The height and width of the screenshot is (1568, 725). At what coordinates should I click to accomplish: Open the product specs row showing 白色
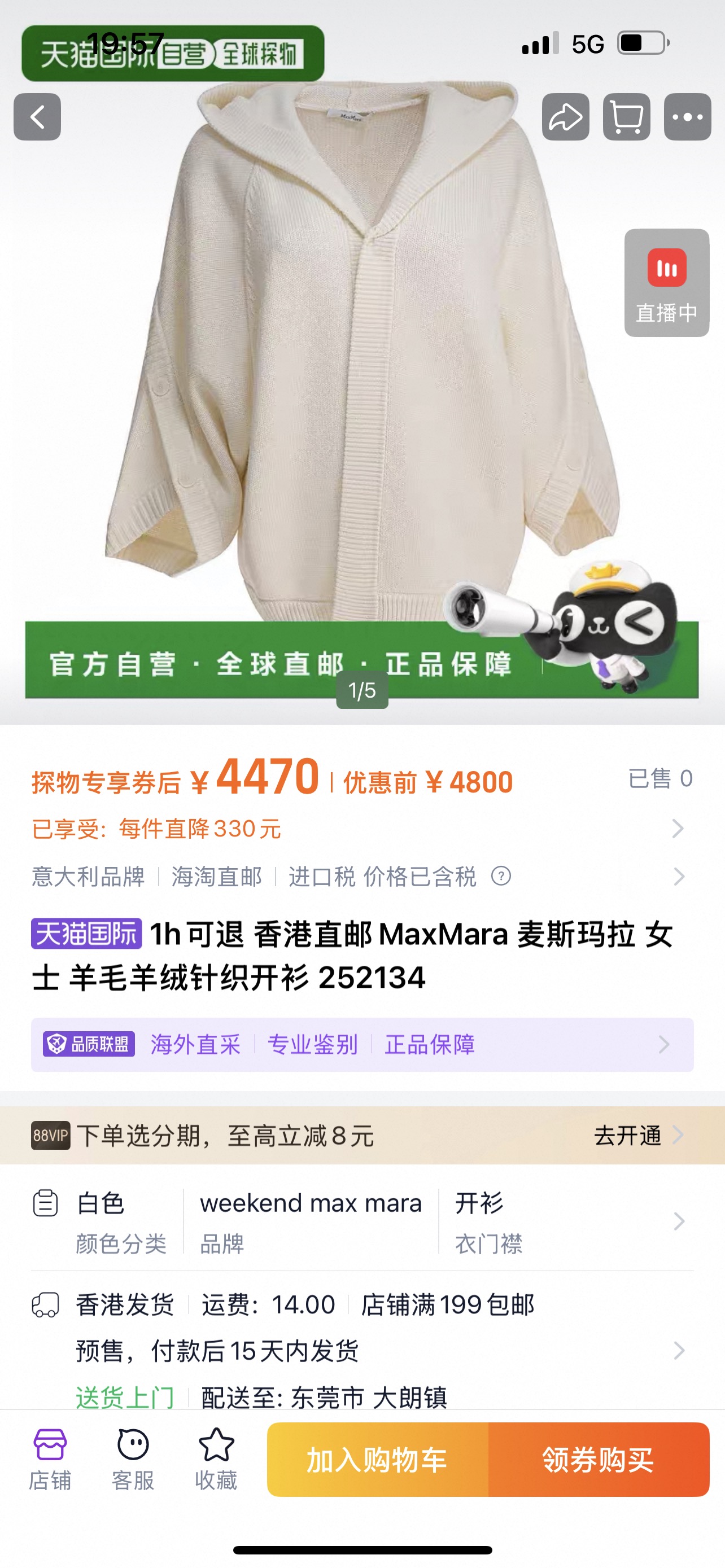(x=362, y=1222)
